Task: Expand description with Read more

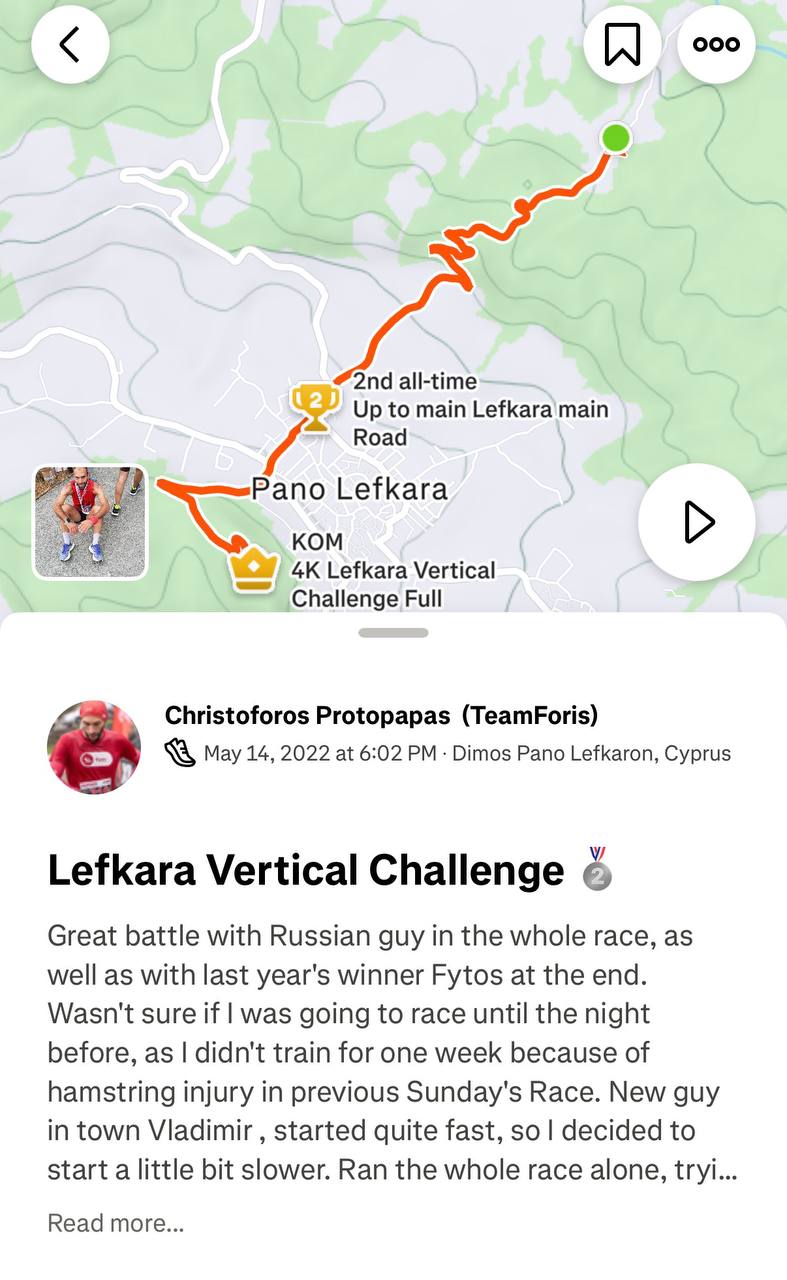Action: tap(115, 1223)
